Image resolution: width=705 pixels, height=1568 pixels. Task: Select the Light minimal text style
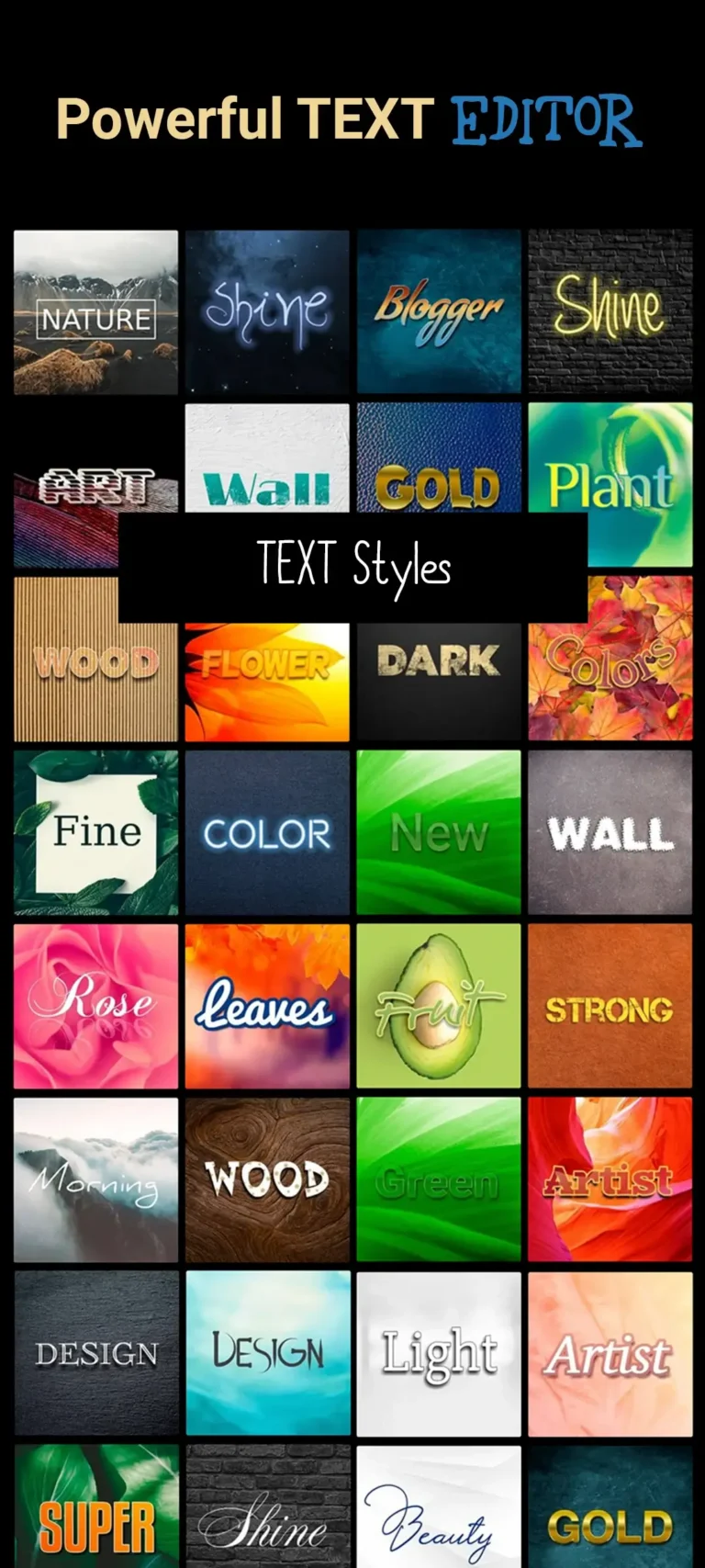point(439,1350)
